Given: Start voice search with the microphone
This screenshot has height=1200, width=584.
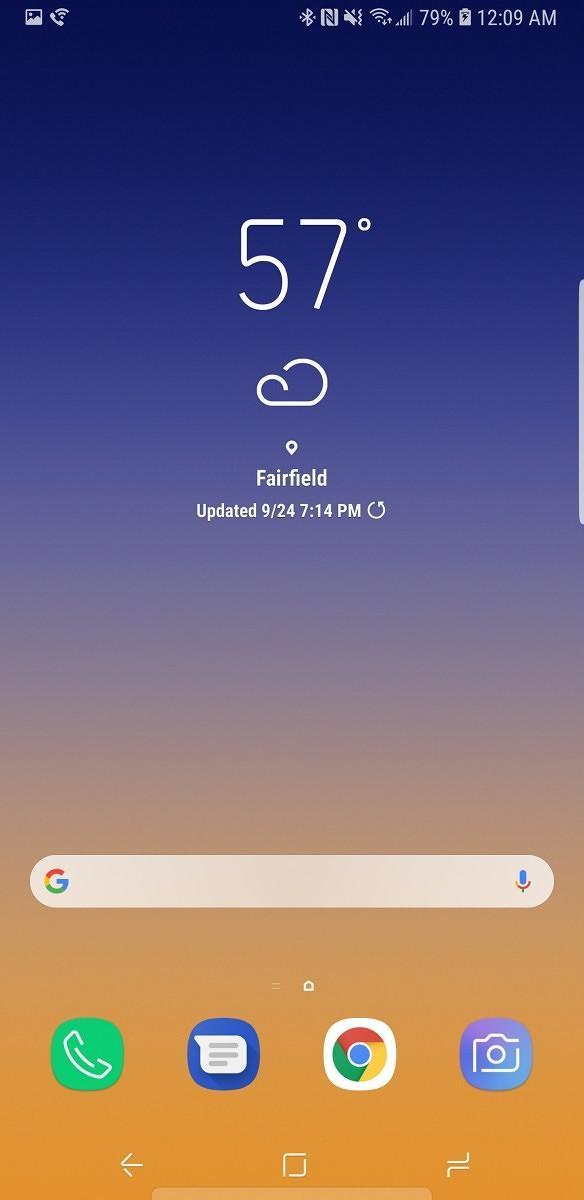Looking at the screenshot, I should coord(522,881).
